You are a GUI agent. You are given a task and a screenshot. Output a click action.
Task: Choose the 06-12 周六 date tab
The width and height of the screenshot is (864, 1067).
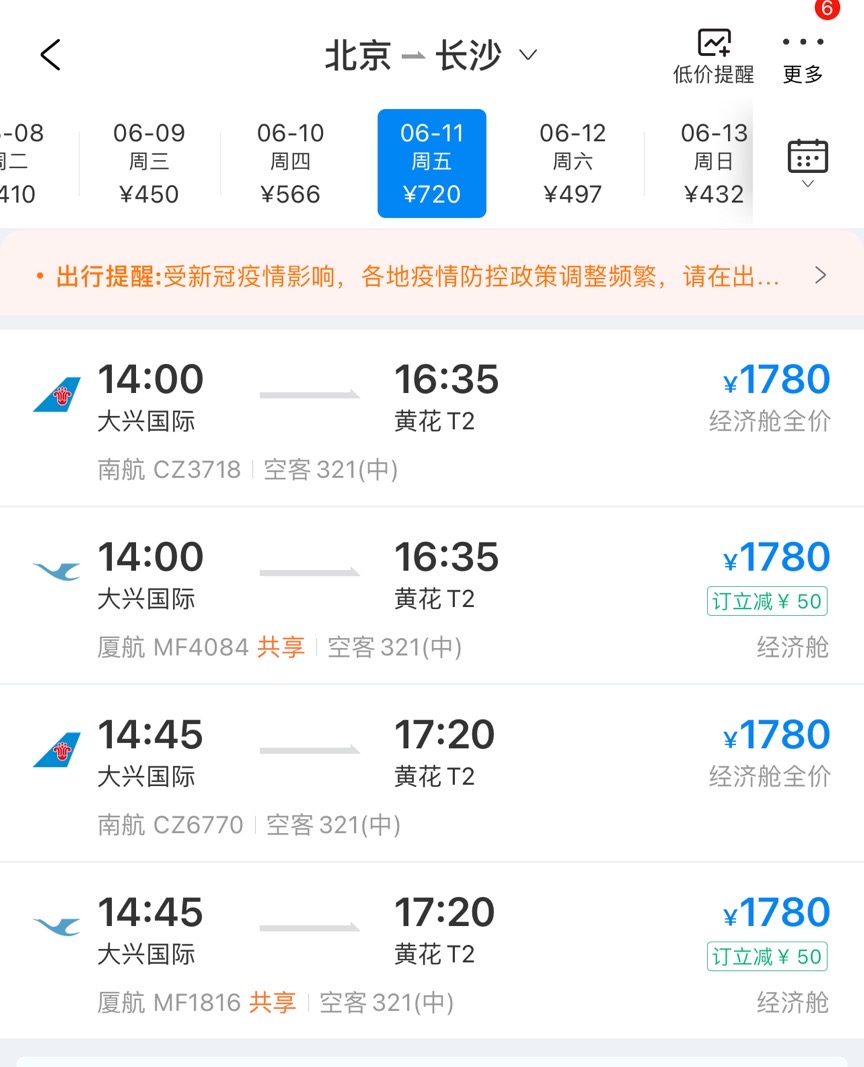(x=573, y=163)
